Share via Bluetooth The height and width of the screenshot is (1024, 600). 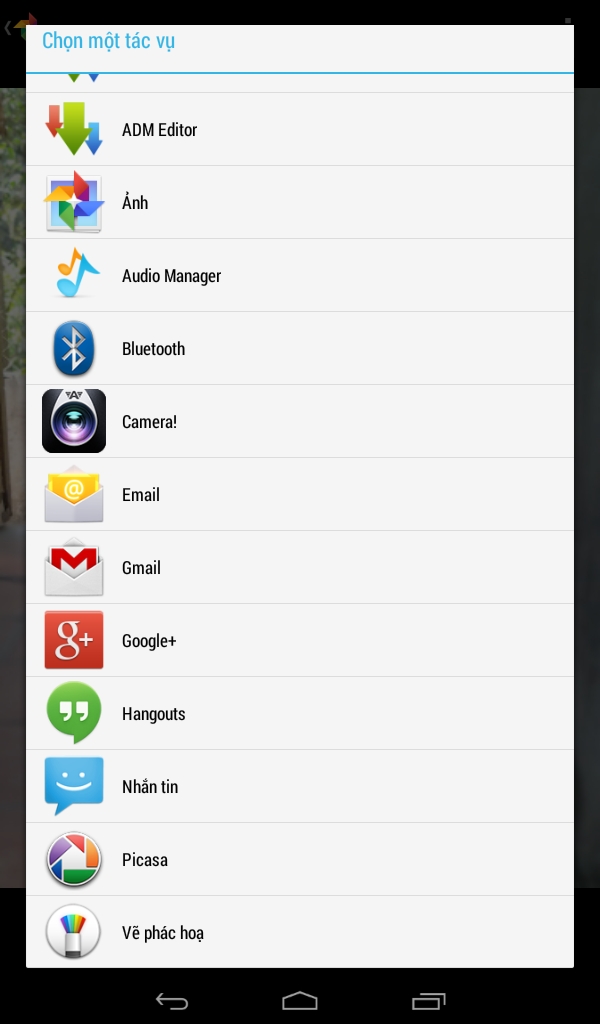click(x=300, y=349)
